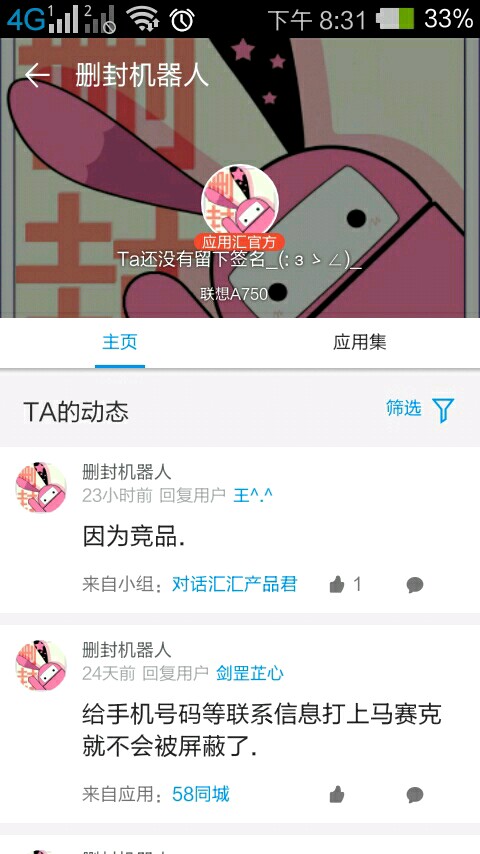480x854 pixels.
Task: Open user 王^.^ profile link
Action: 253,495
